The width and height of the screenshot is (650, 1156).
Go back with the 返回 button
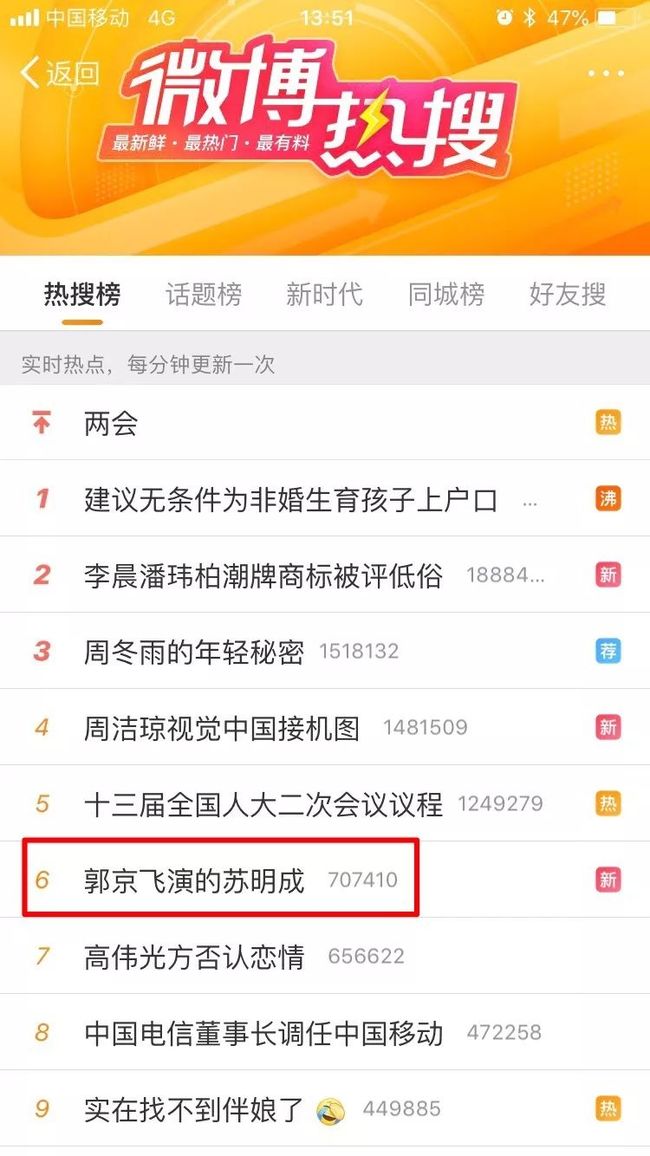(x=59, y=73)
